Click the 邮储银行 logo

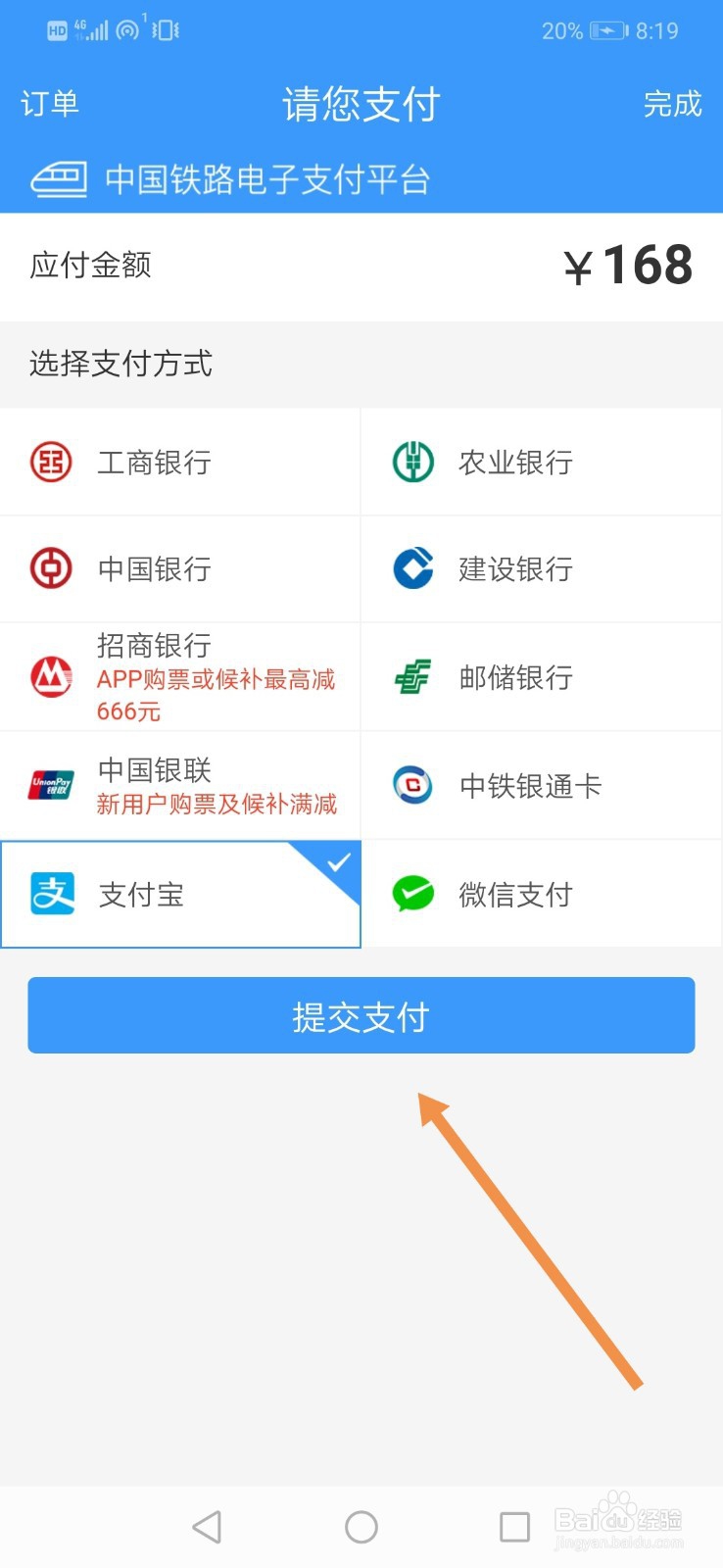pos(412,677)
